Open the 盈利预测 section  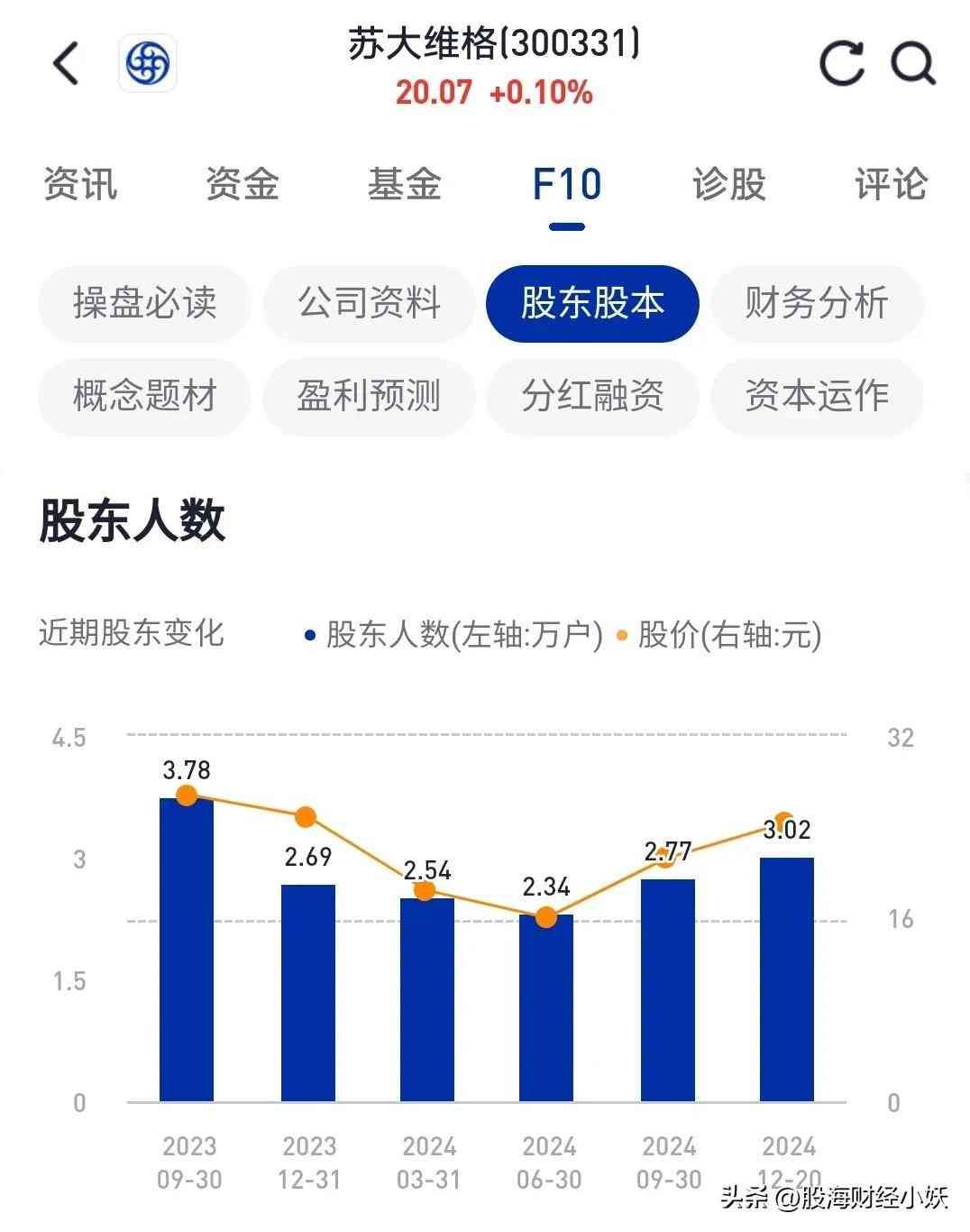pos(369,396)
